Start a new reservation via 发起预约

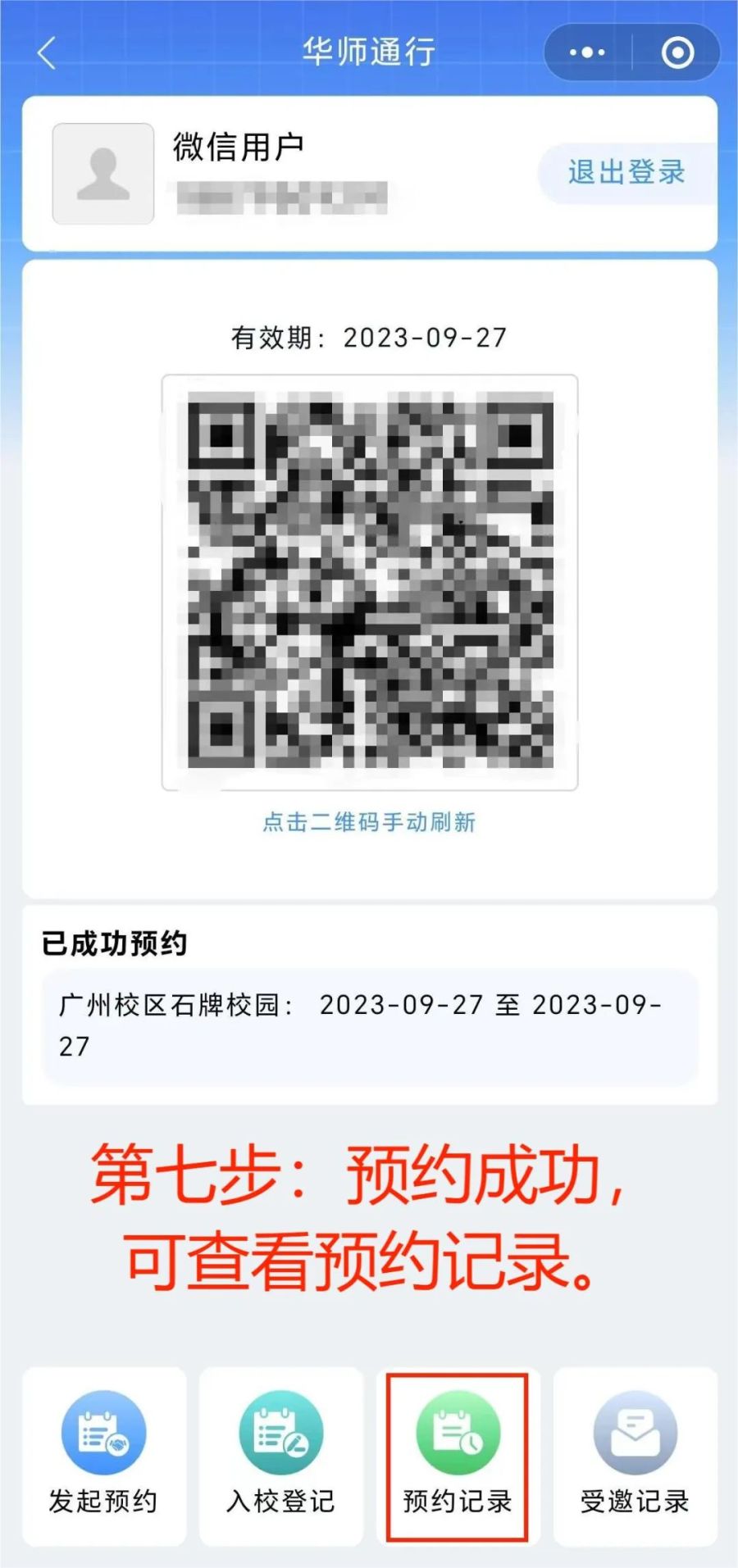pyautogui.click(x=104, y=1454)
